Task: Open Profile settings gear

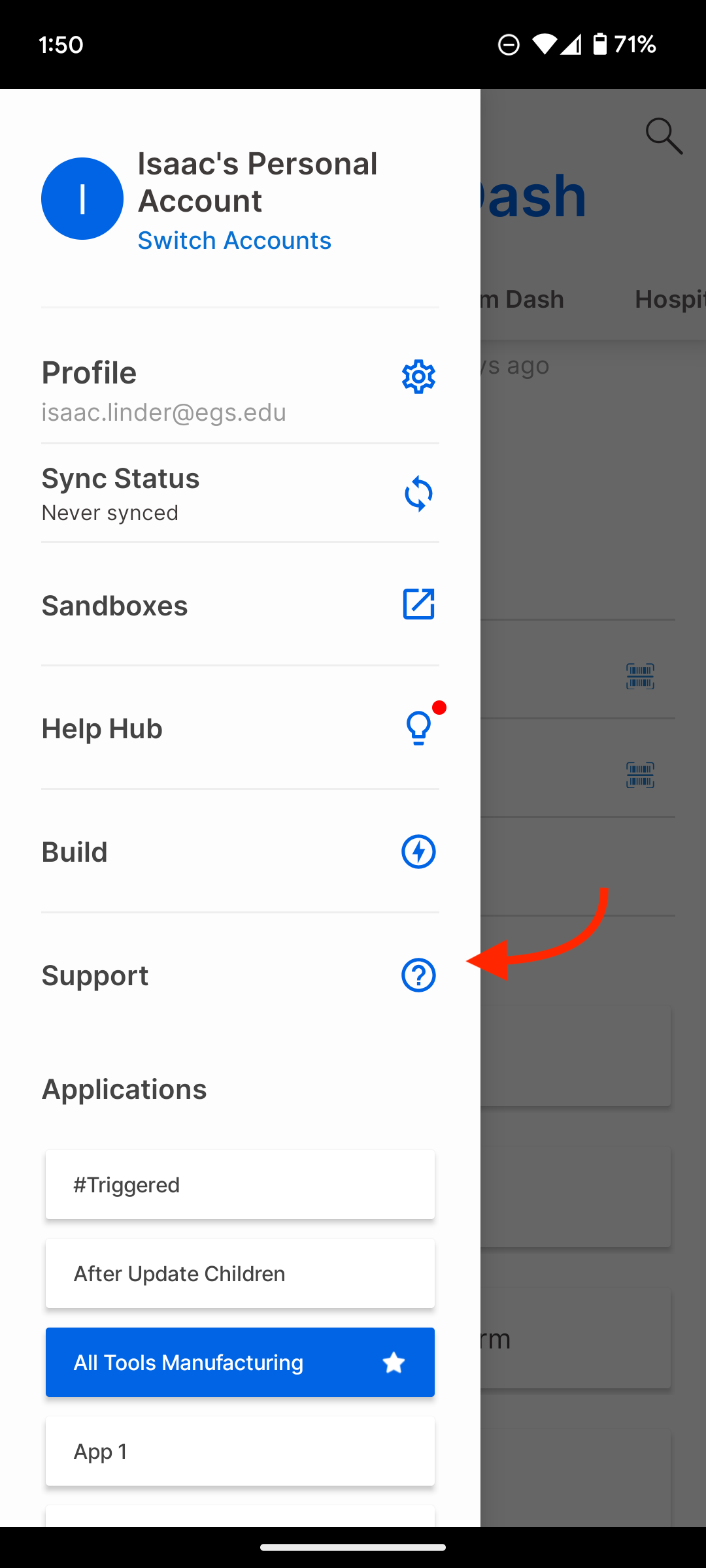Action: tap(418, 376)
